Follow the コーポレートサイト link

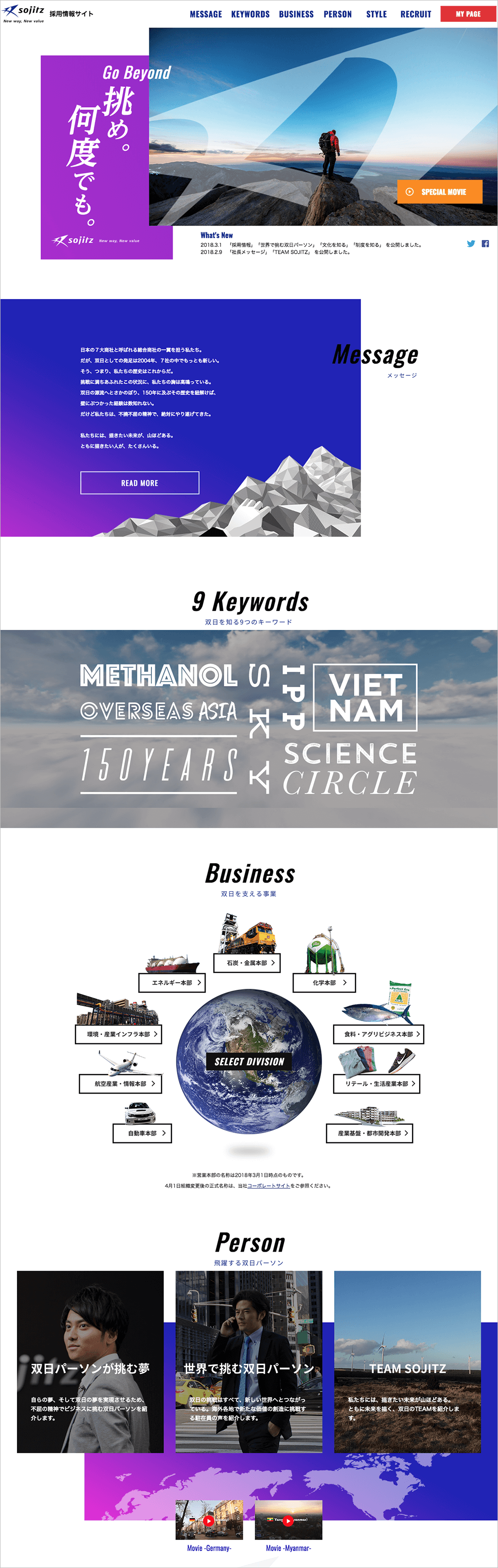click(x=268, y=1186)
